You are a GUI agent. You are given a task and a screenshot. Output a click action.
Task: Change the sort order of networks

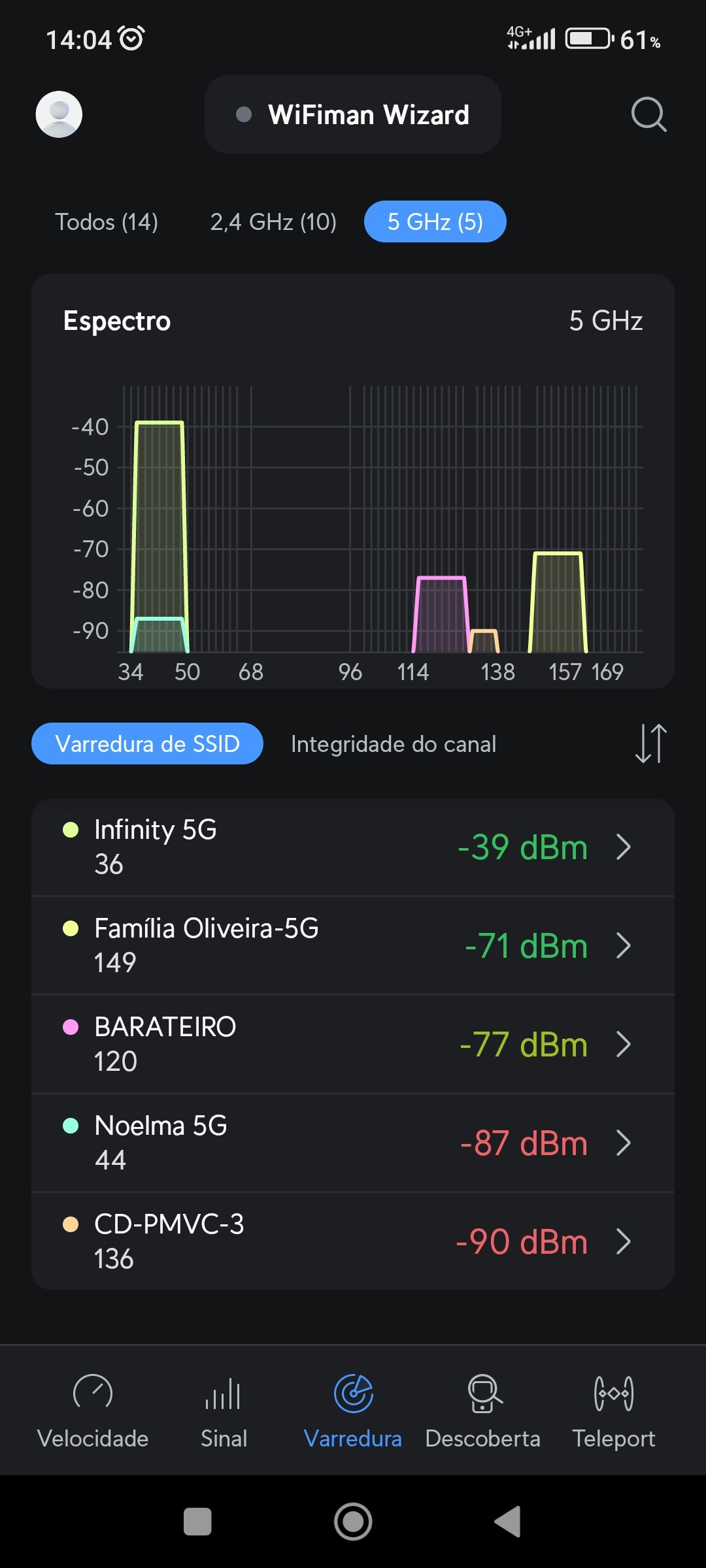[x=650, y=743]
